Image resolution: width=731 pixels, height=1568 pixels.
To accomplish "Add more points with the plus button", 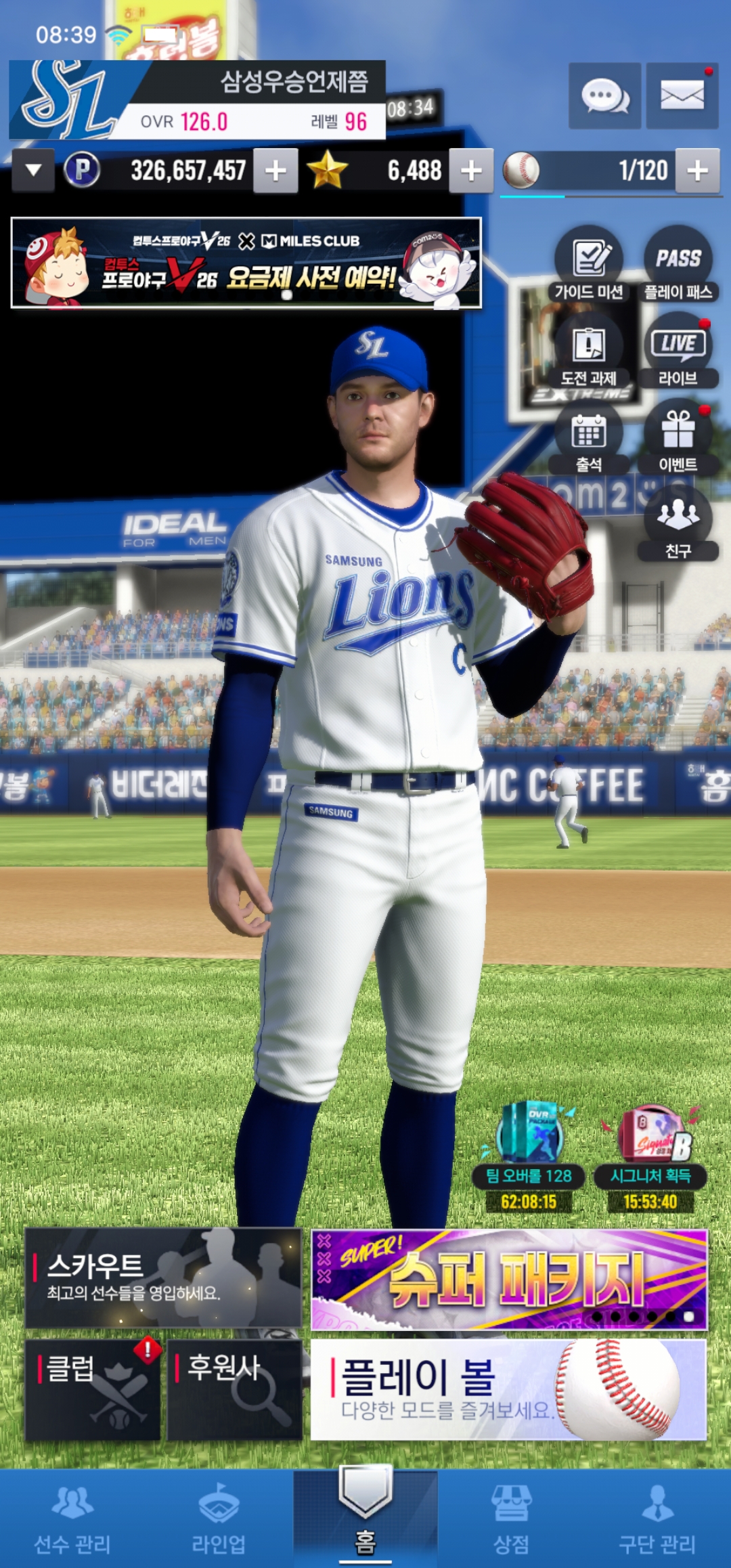I will tap(275, 171).
